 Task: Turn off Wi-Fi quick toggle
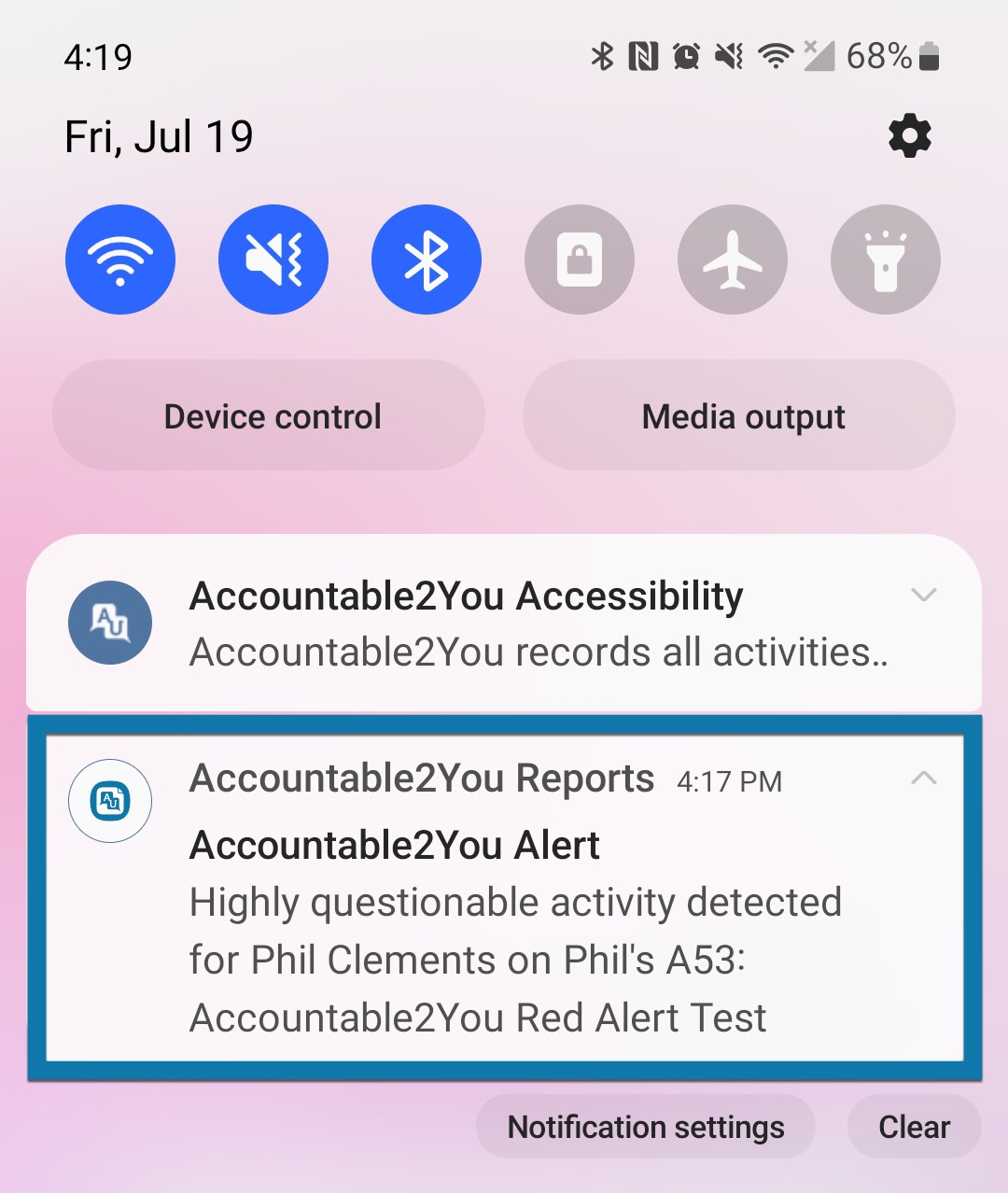click(x=120, y=260)
